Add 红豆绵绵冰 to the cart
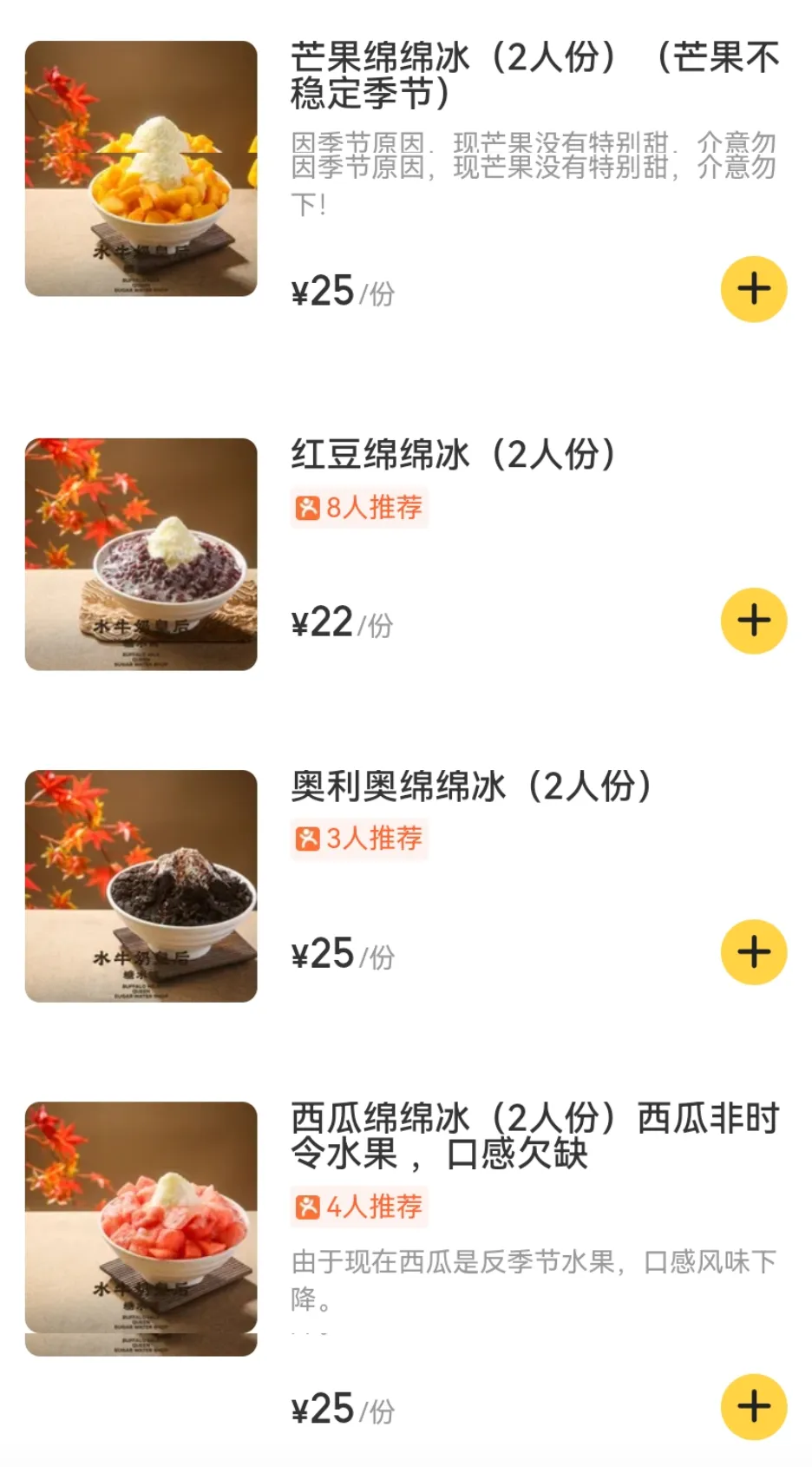The image size is (812, 1467). [753, 621]
